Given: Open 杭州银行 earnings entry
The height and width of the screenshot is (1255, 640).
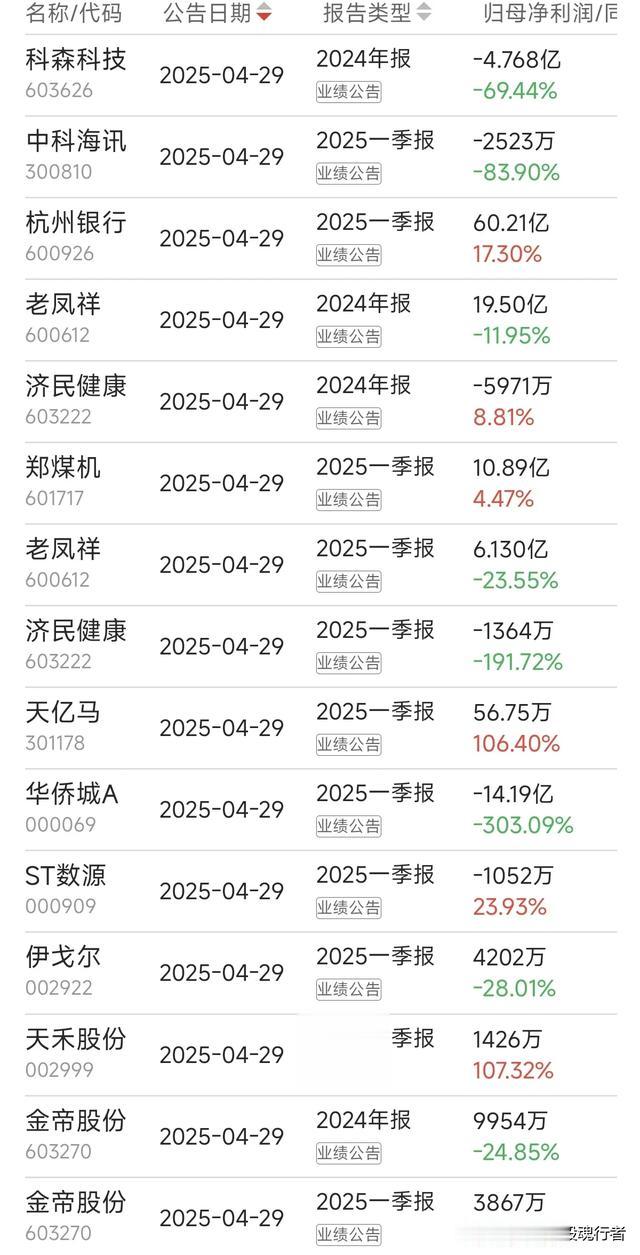Looking at the screenshot, I should point(76,223).
